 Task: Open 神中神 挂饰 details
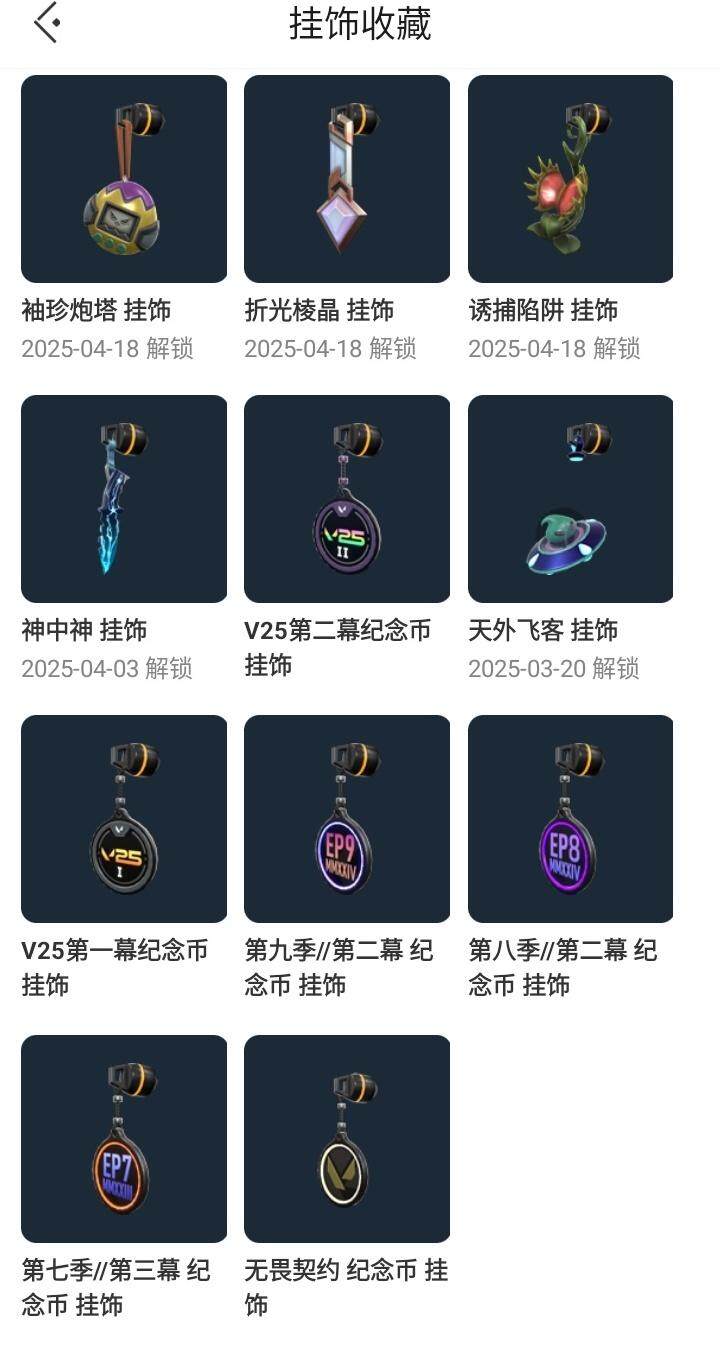coord(124,499)
